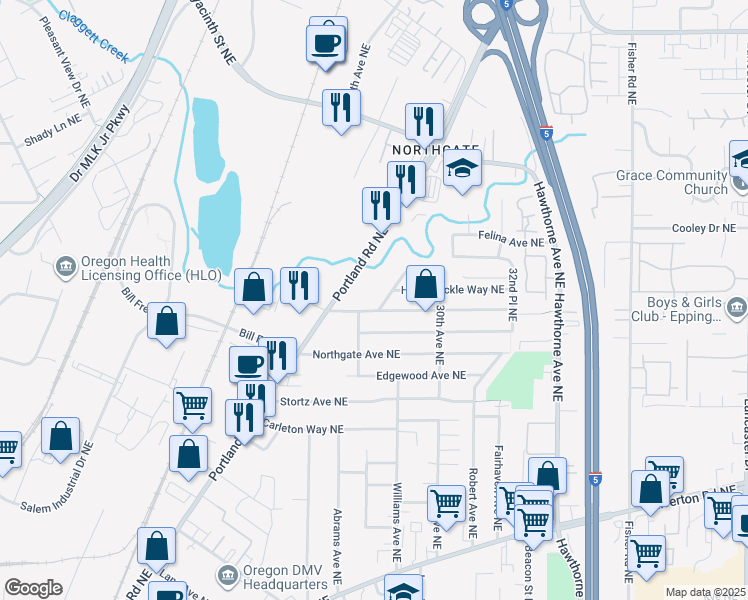Tap the Boys & Girls Club place marker
This screenshot has height=600, width=748.
(736, 308)
